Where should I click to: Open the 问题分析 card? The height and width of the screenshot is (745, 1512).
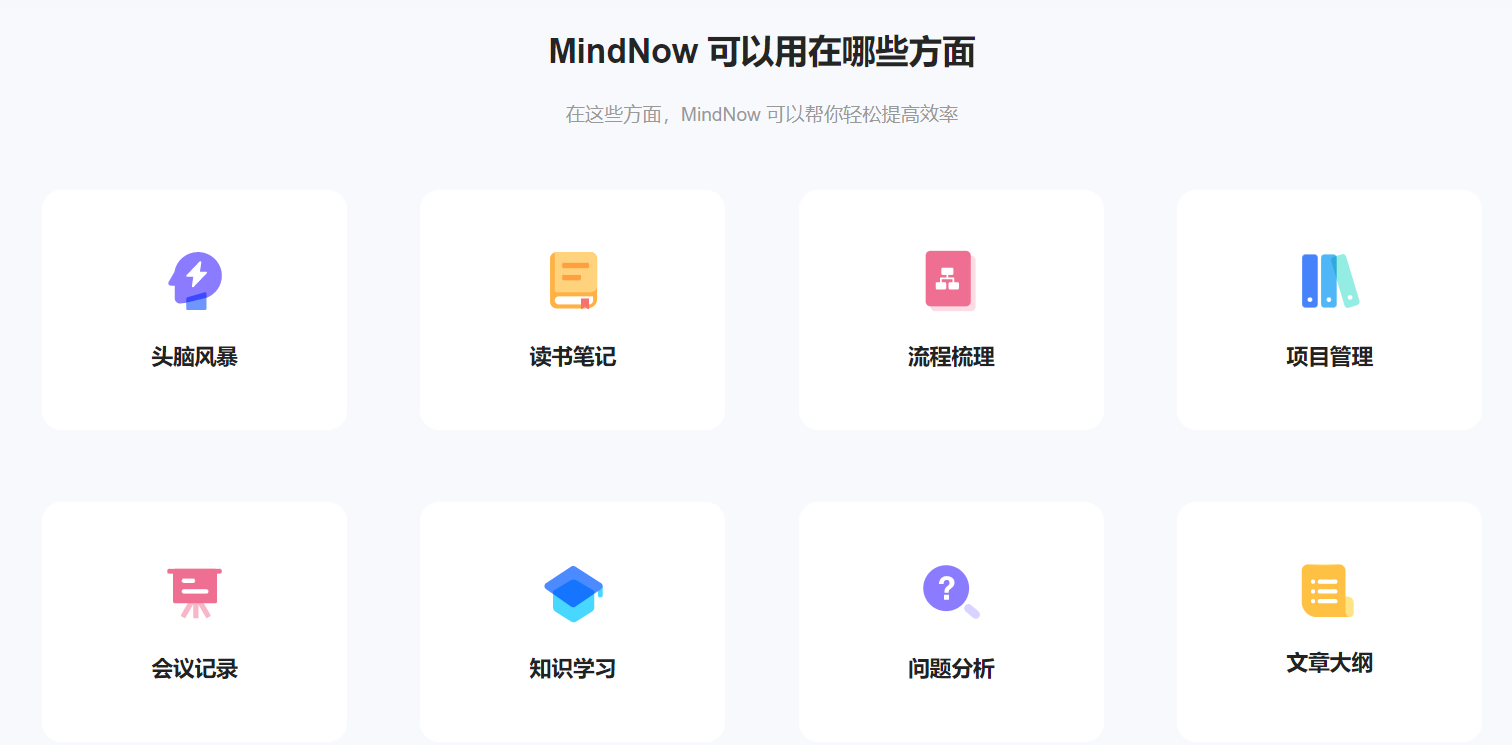951,622
